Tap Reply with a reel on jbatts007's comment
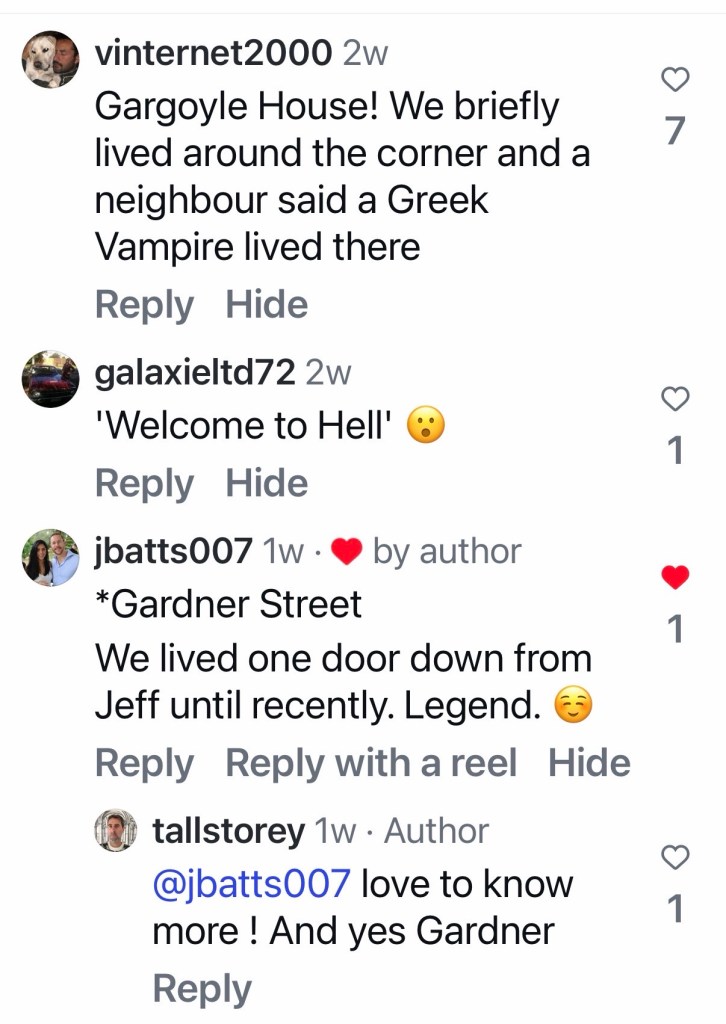Screen dimensions: 726x1024 pos(371,763)
